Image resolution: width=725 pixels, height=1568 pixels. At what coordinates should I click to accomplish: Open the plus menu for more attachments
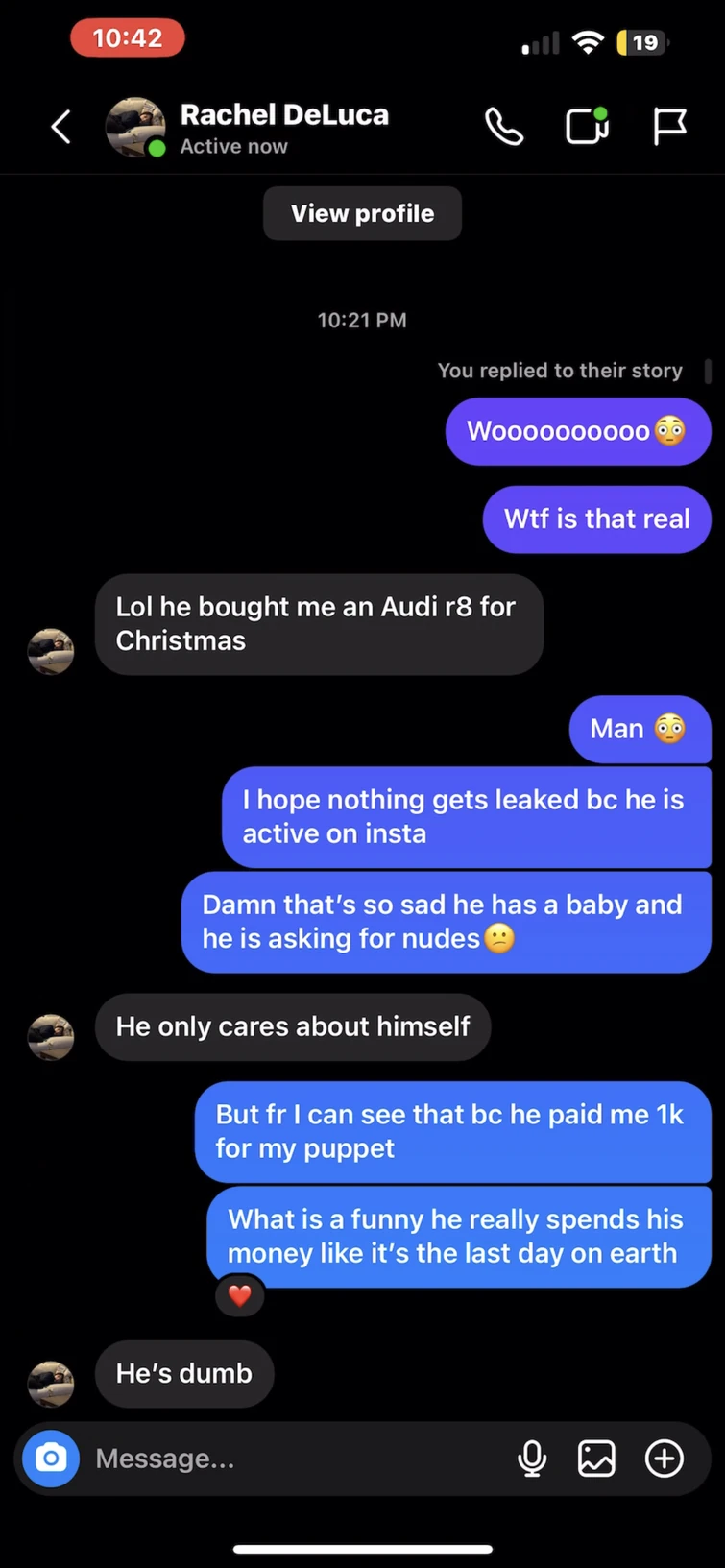664,1459
